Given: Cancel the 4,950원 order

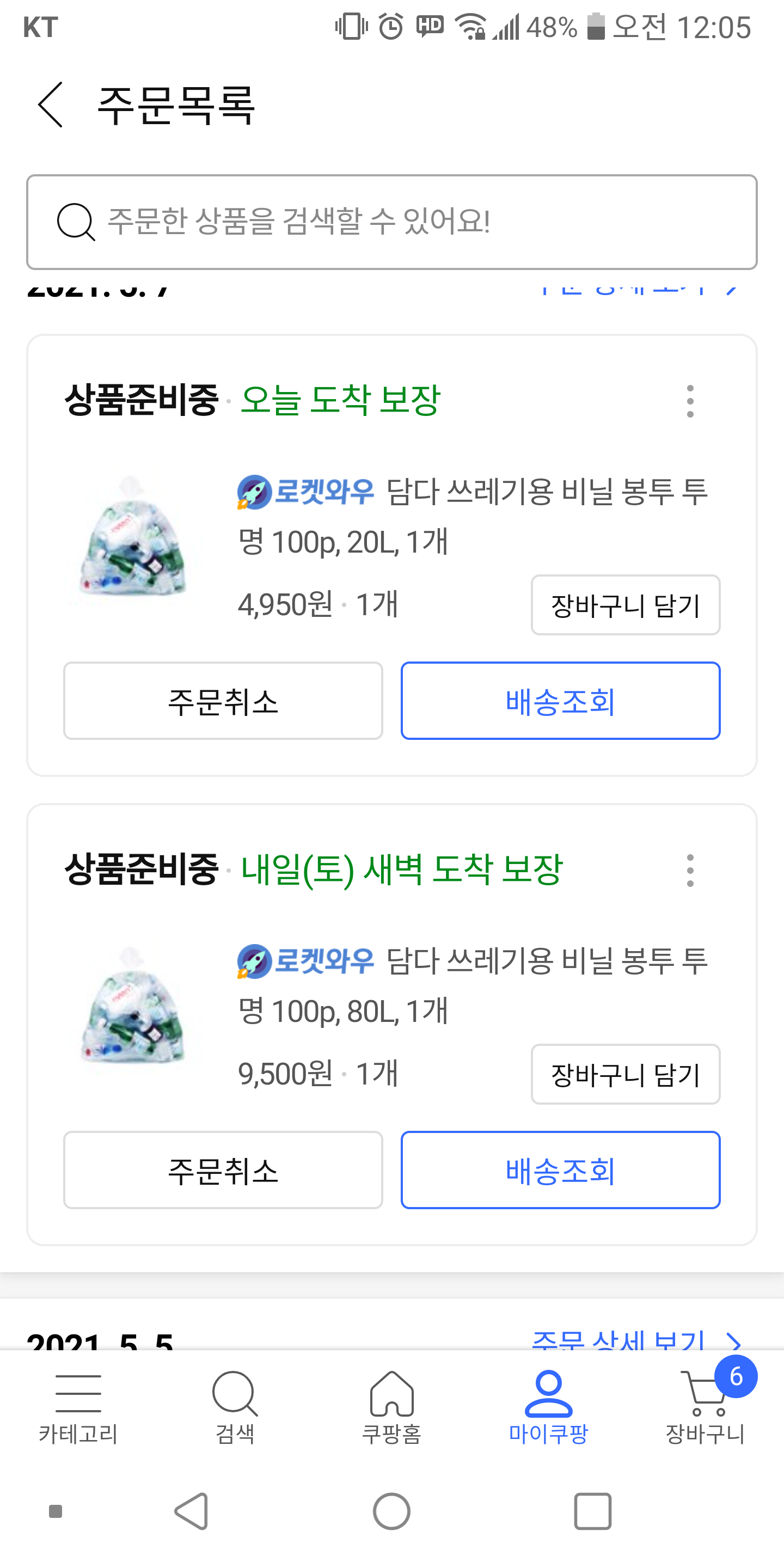Looking at the screenshot, I should 223,701.
